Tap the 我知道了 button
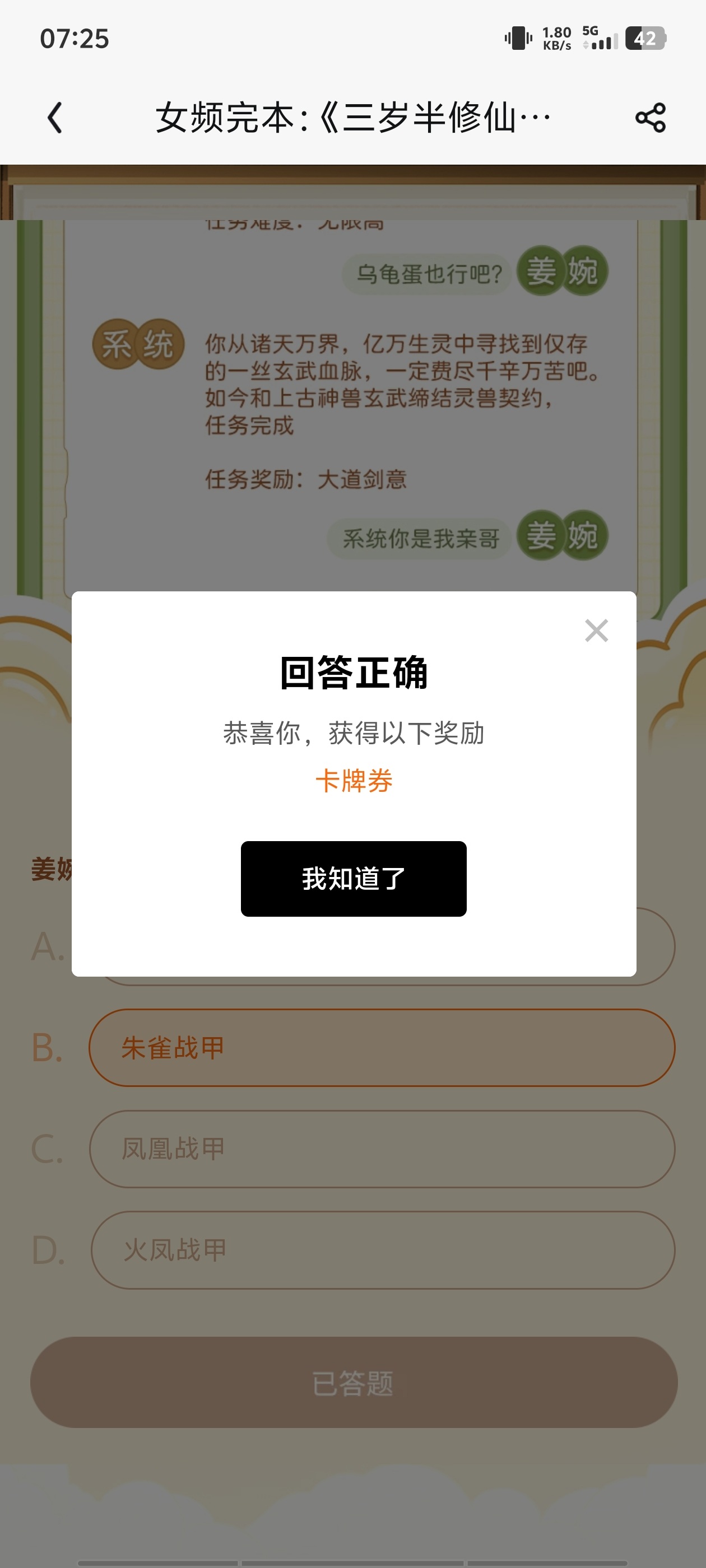706x1568 pixels. point(354,878)
